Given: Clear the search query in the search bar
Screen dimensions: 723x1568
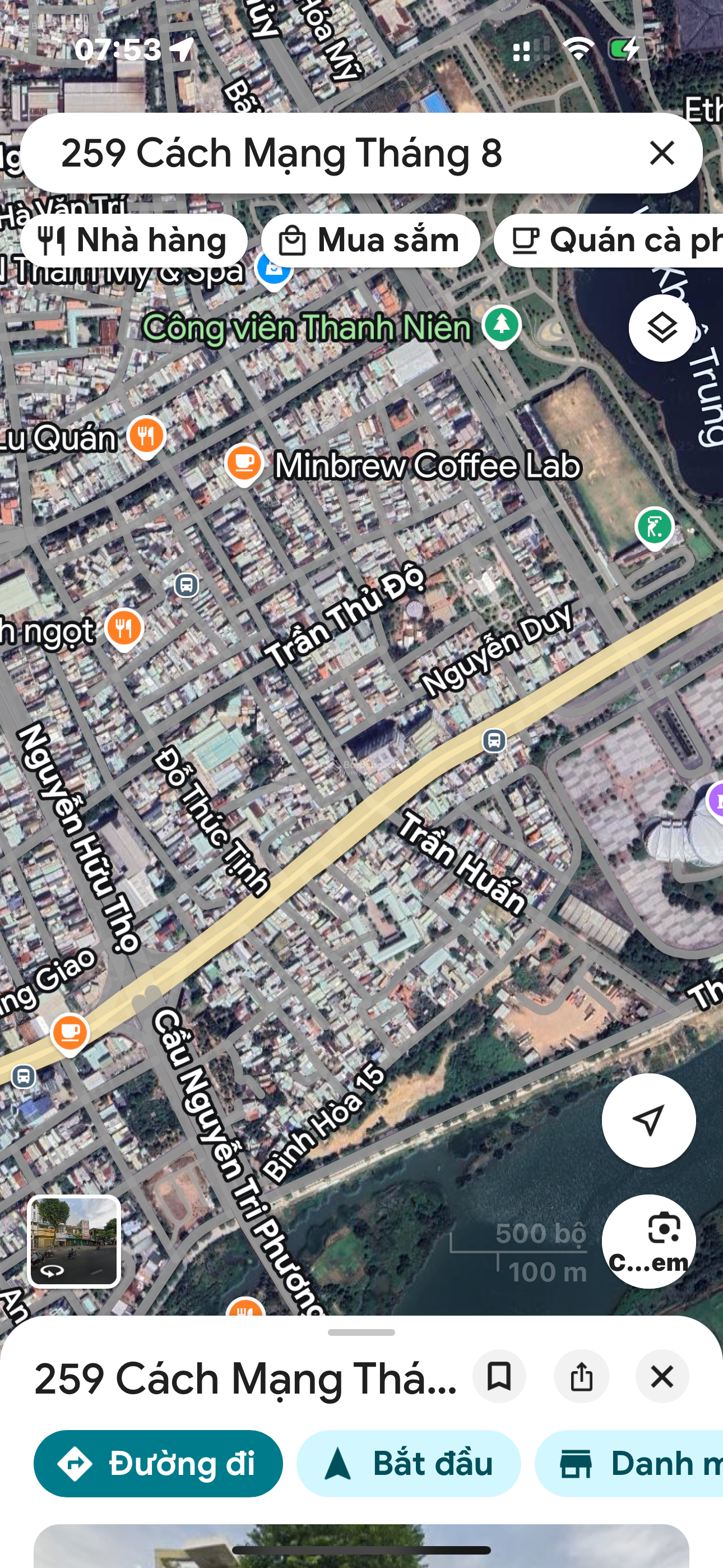Looking at the screenshot, I should coord(661,153).
